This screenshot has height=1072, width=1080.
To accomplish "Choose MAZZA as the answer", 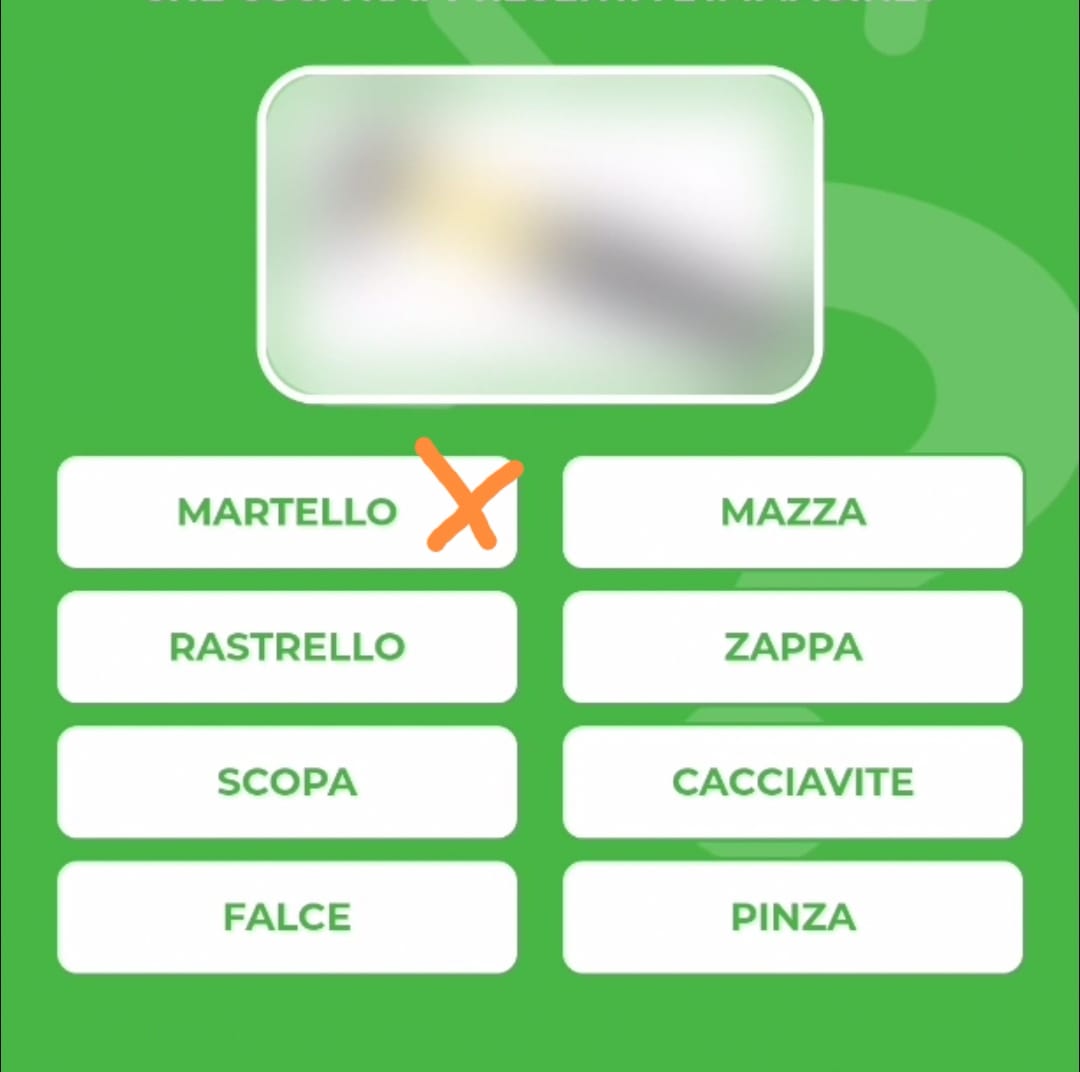I will pyautogui.click(x=793, y=512).
